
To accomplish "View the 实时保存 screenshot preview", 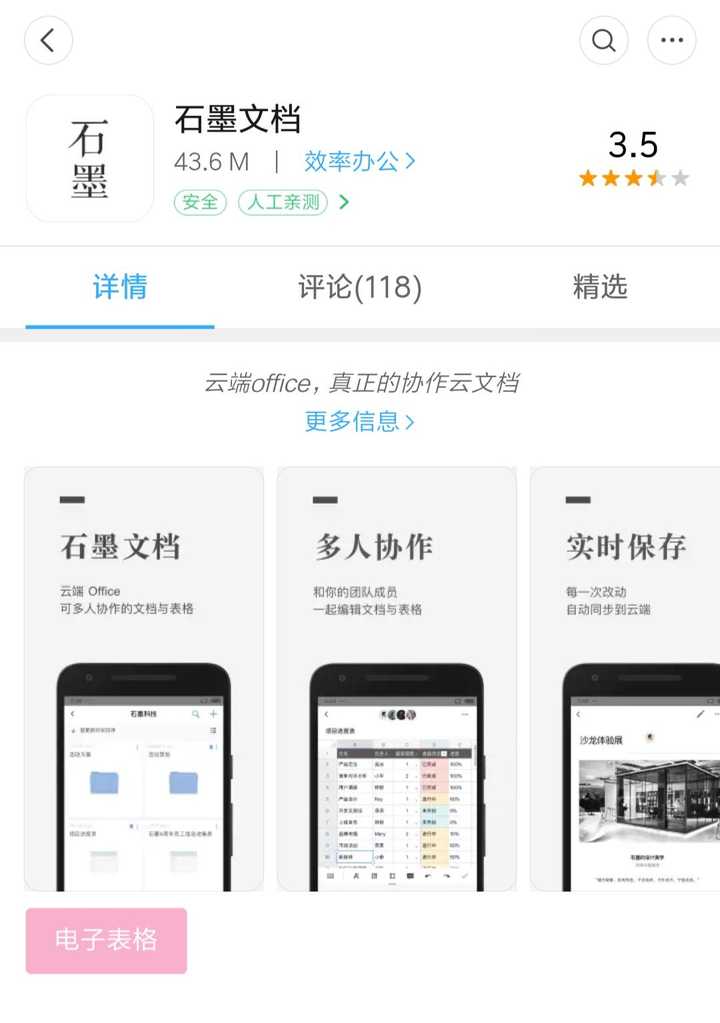I will (x=626, y=678).
